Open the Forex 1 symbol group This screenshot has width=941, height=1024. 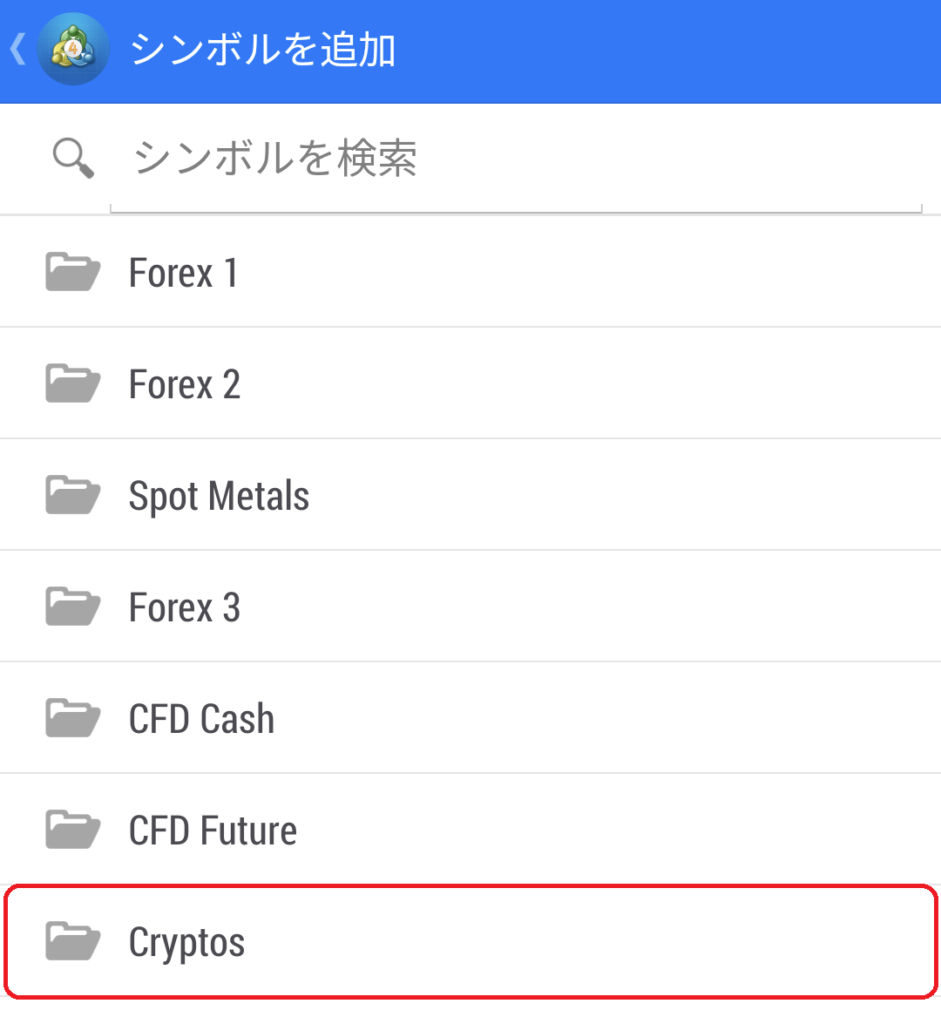470,271
